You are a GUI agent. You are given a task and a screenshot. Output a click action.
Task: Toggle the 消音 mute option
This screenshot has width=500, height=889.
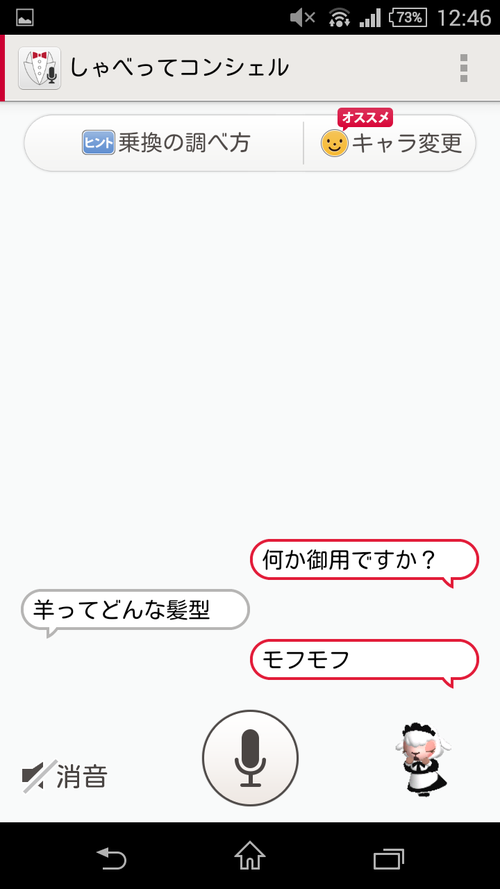pos(65,776)
